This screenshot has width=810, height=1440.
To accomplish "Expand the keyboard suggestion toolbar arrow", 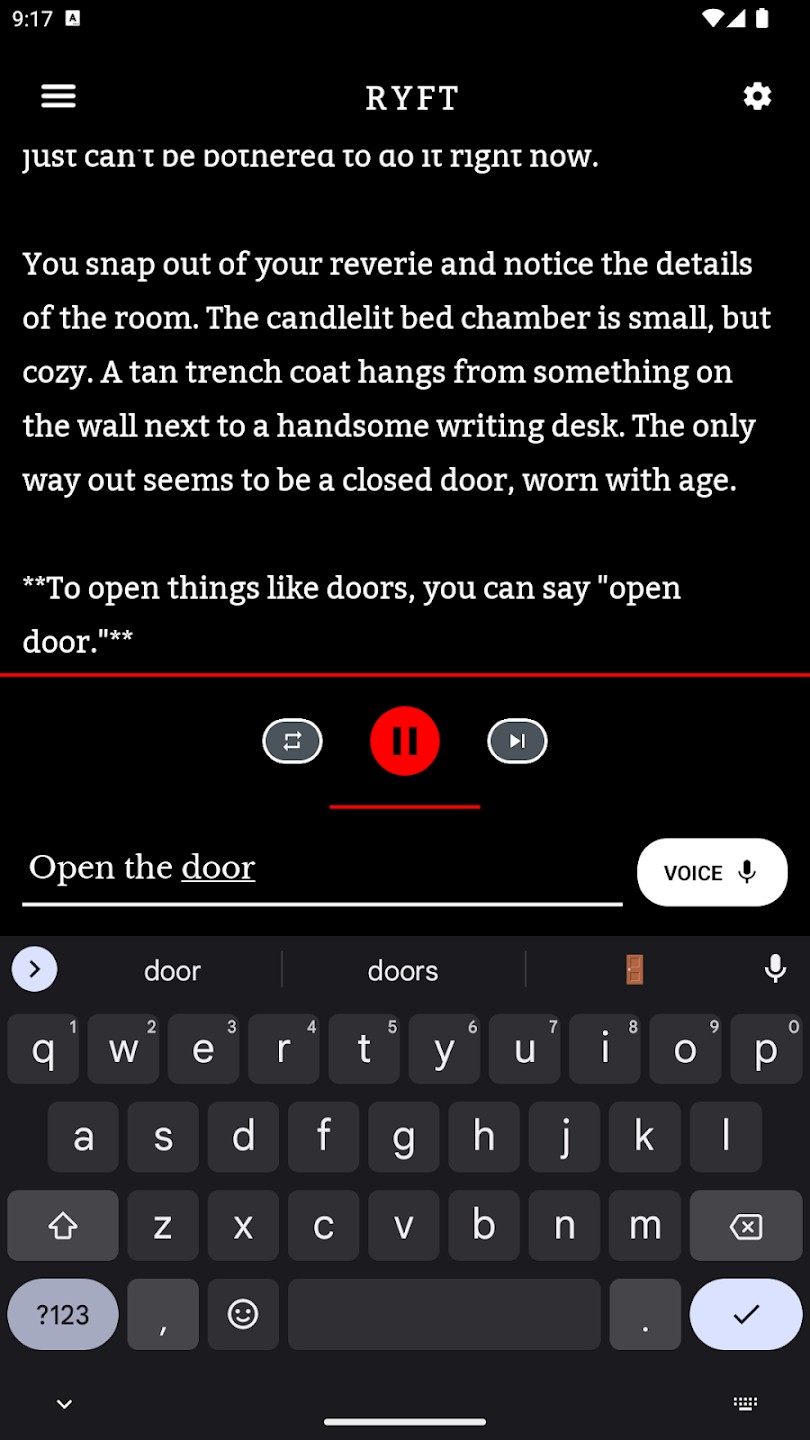I will (34, 969).
